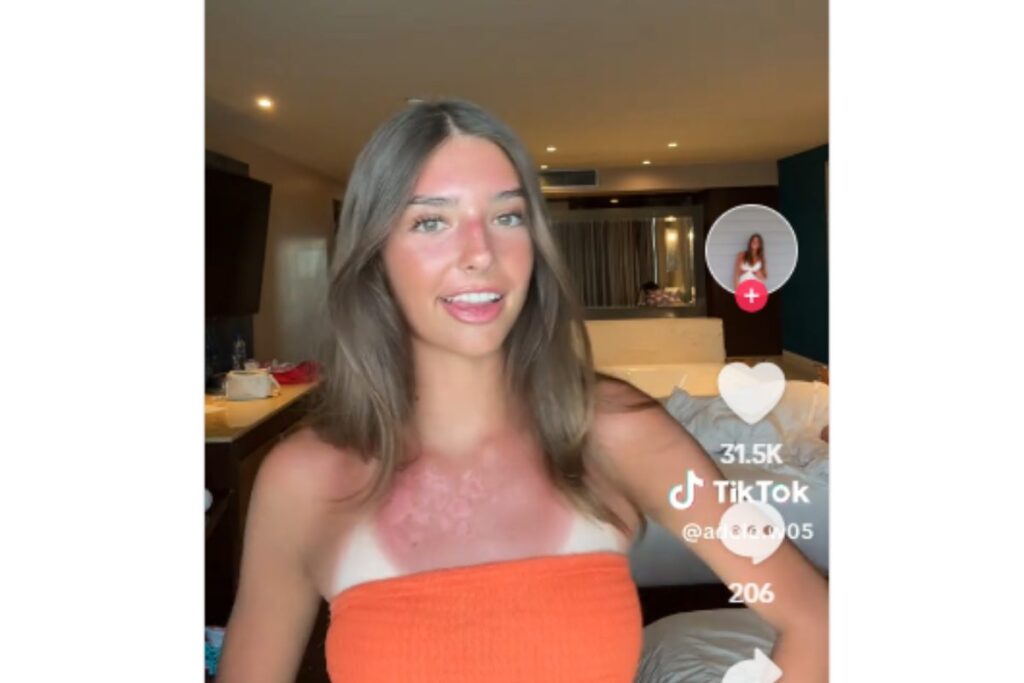
Task: Open the creator's profile avatar
Action: [x=751, y=247]
